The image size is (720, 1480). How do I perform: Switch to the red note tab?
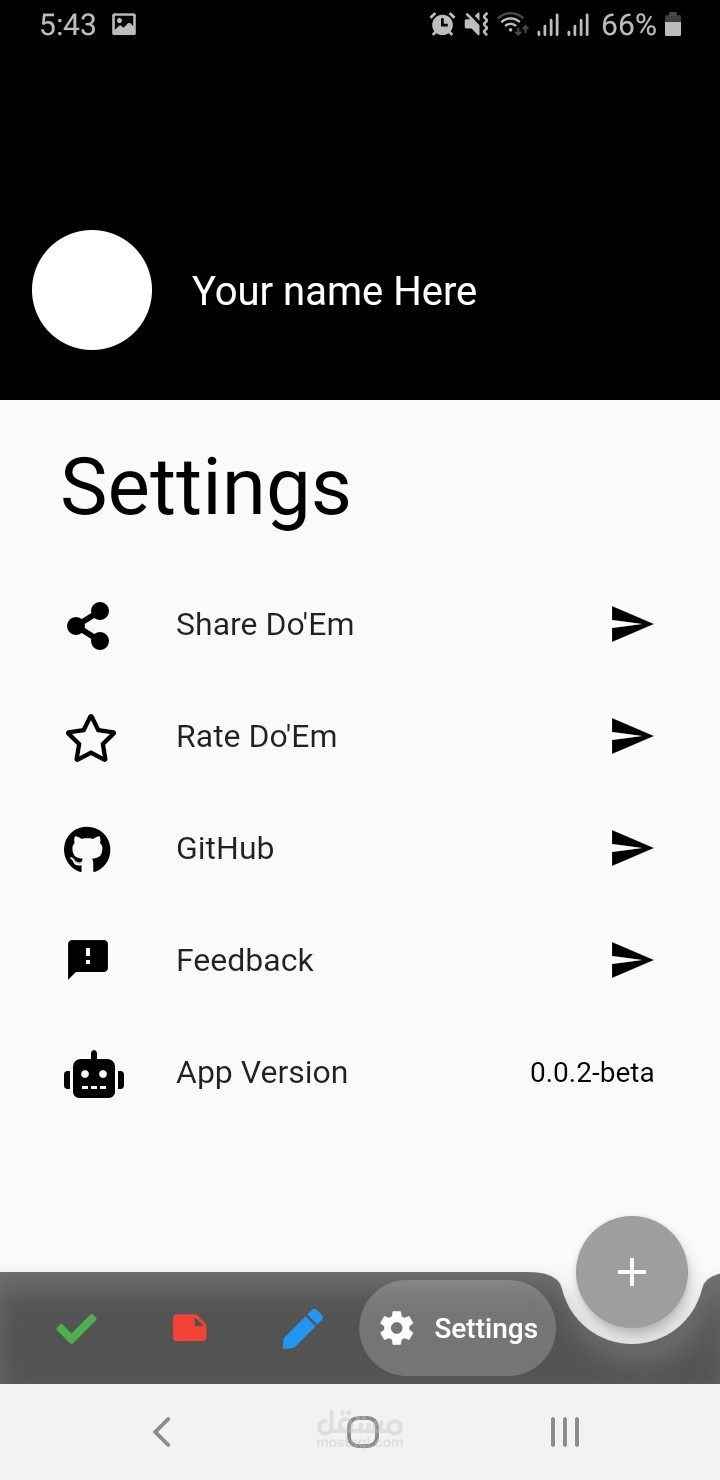click(190, 1328)
